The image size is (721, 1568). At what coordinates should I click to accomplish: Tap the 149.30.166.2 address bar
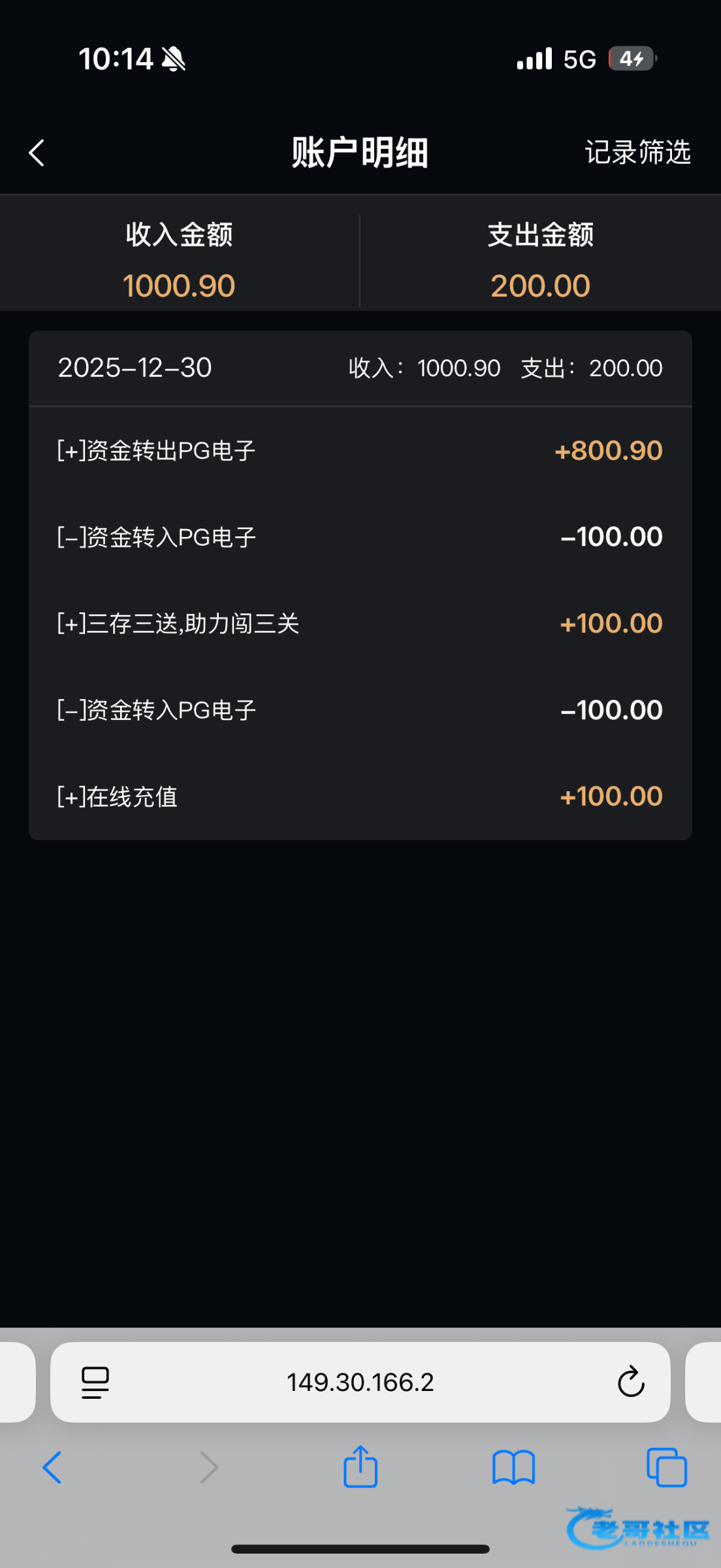360,1382
